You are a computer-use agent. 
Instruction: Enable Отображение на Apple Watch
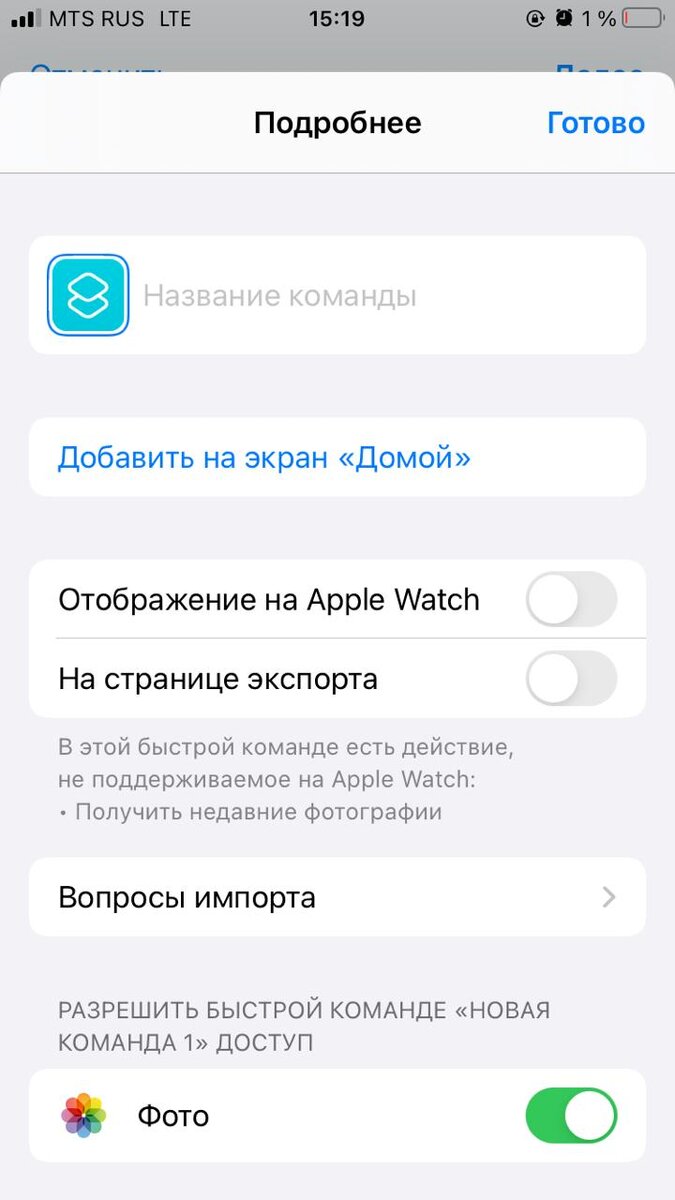(x=571, y=600)
